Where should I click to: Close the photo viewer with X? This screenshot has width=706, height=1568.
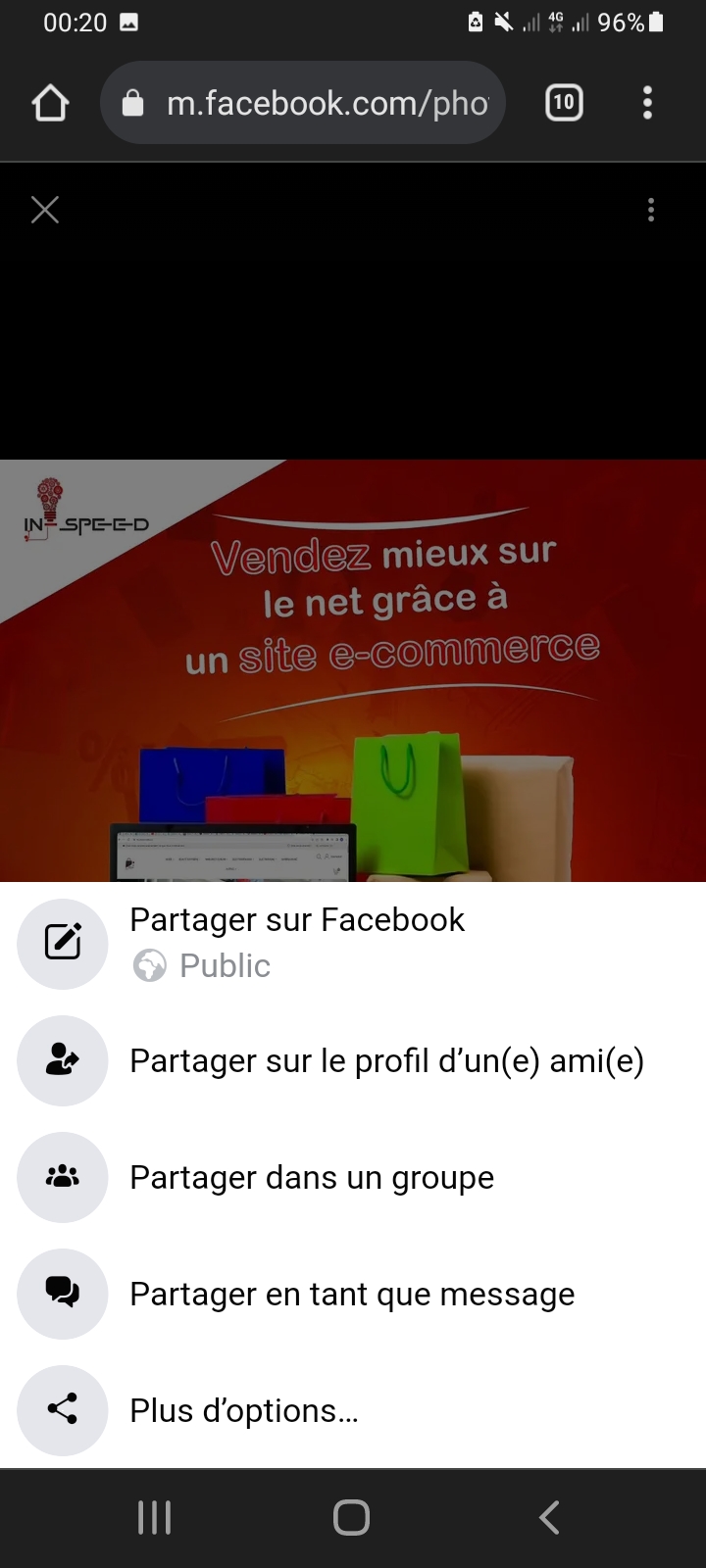[x=45, y=210]
